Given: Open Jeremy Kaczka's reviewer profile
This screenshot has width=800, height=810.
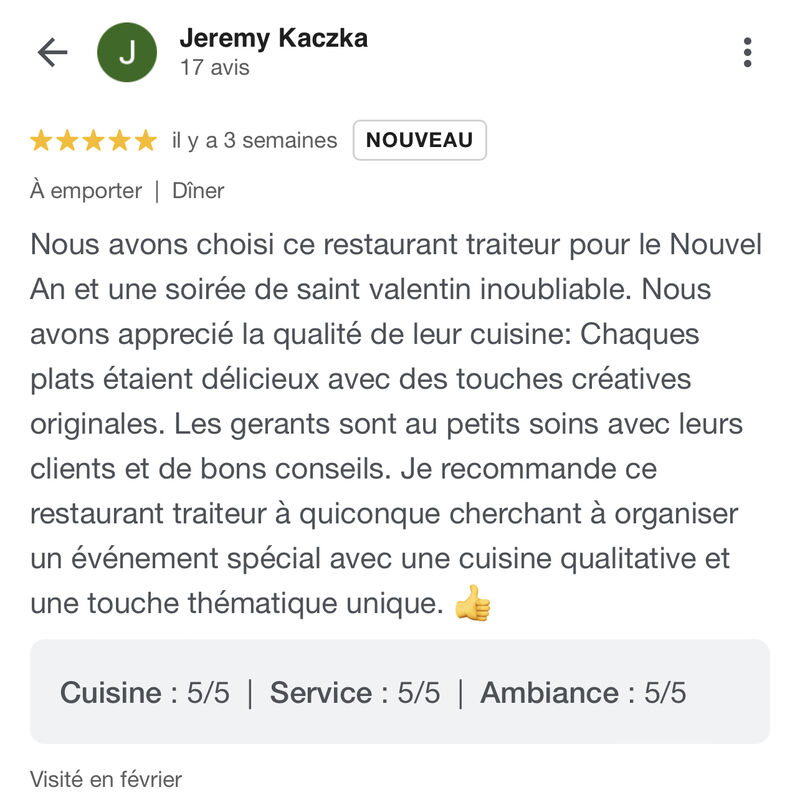Looking at the screenshot, I should click(273, 38).
